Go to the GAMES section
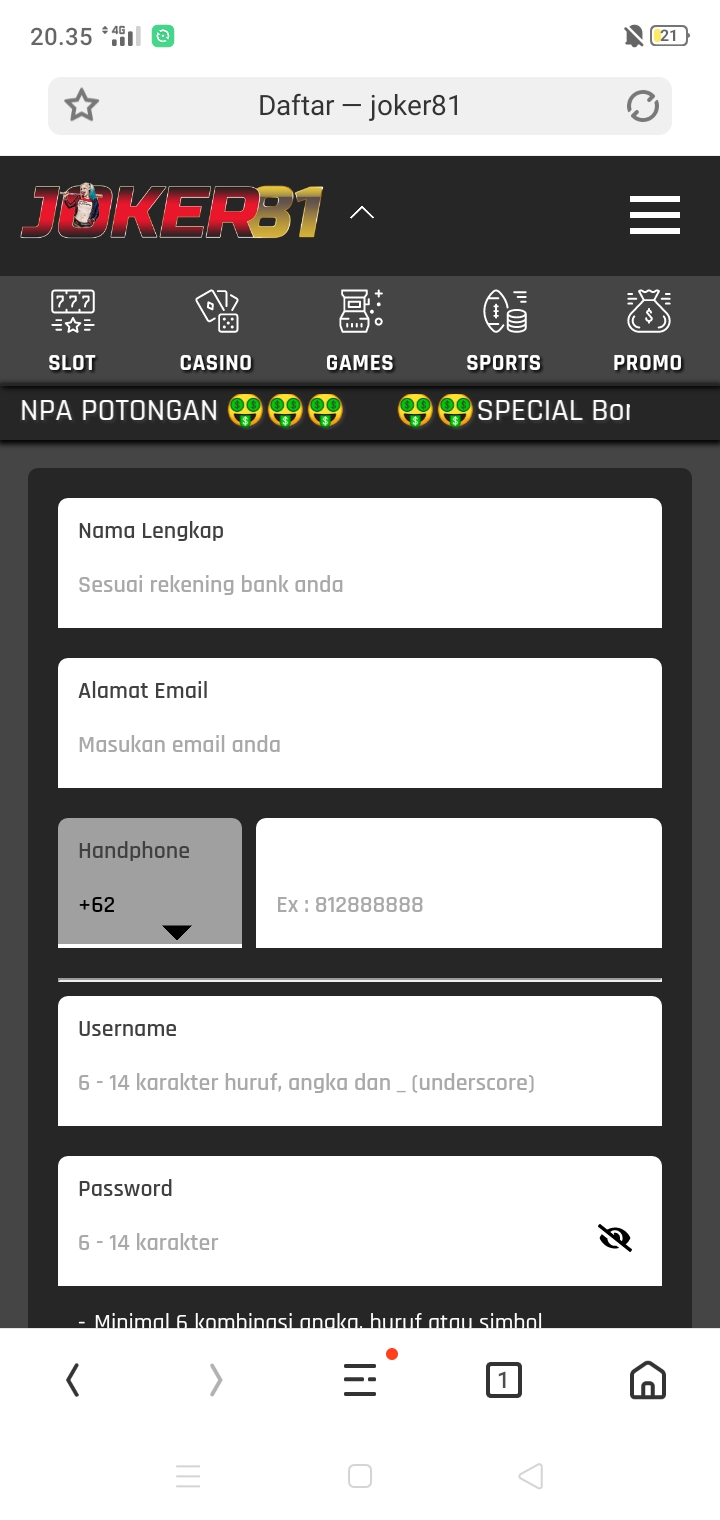The width and height of the screenshot is (720, 1520). tap(360, 330)
